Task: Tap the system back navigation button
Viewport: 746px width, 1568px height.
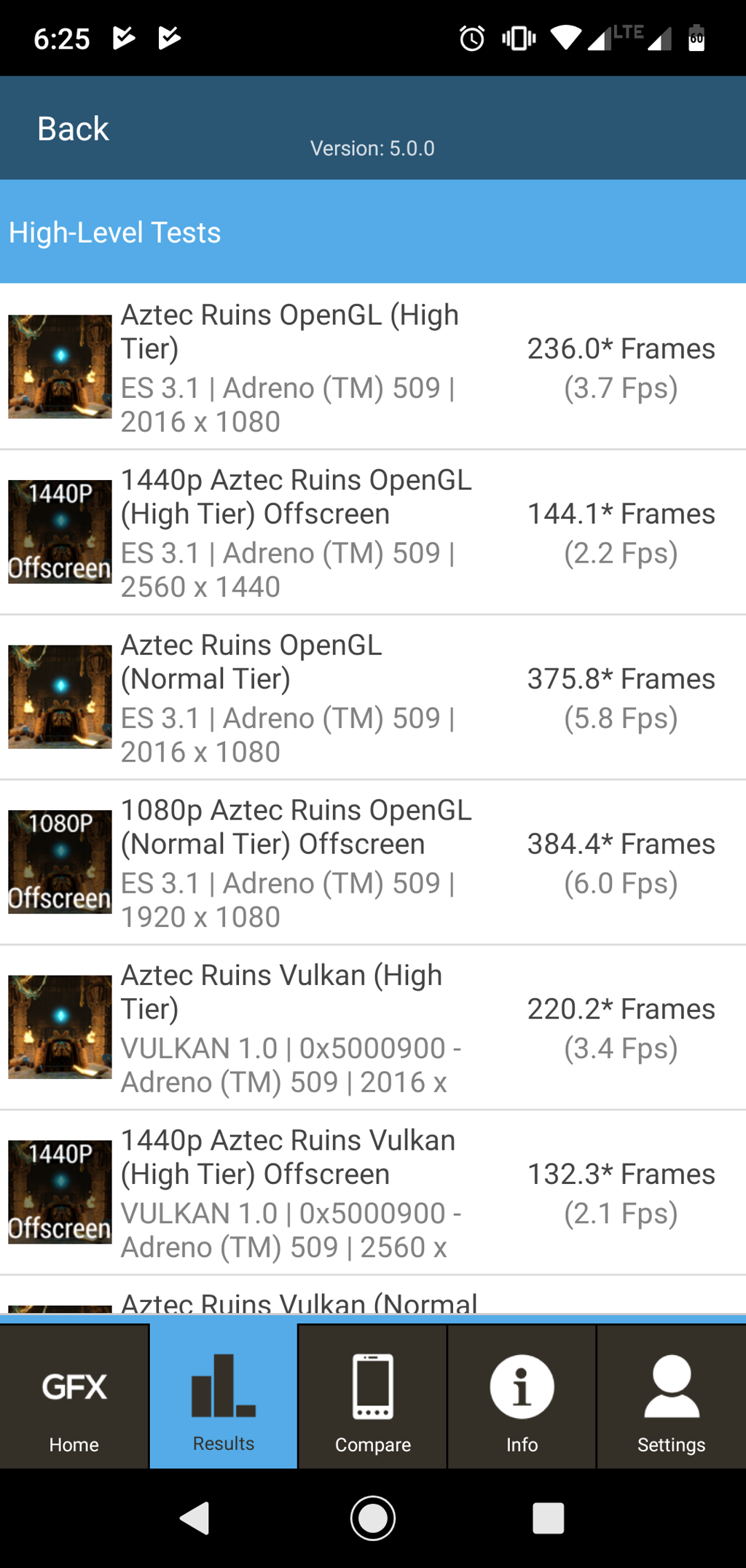Action: coord(195,1518)
